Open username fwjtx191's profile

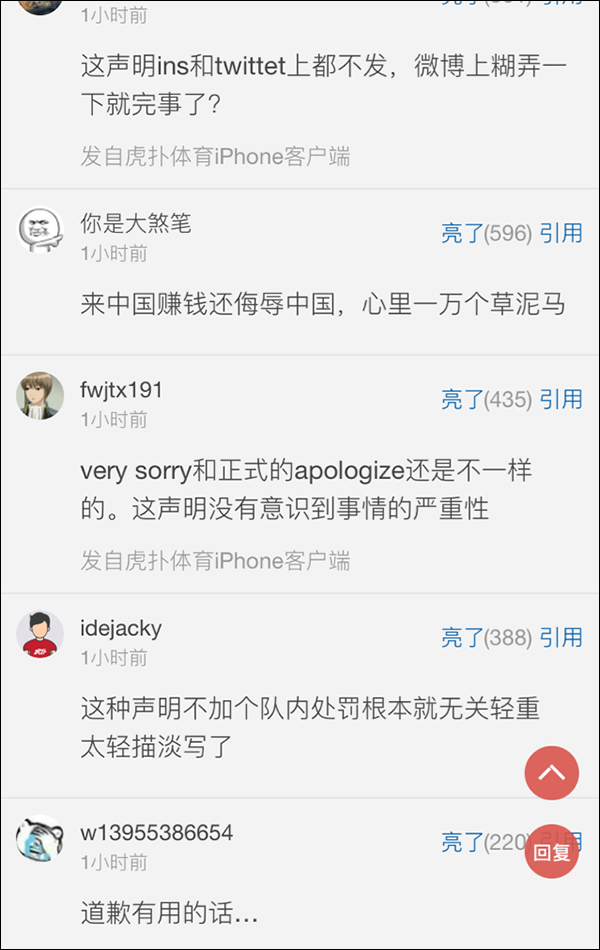[x=121, y=389]
